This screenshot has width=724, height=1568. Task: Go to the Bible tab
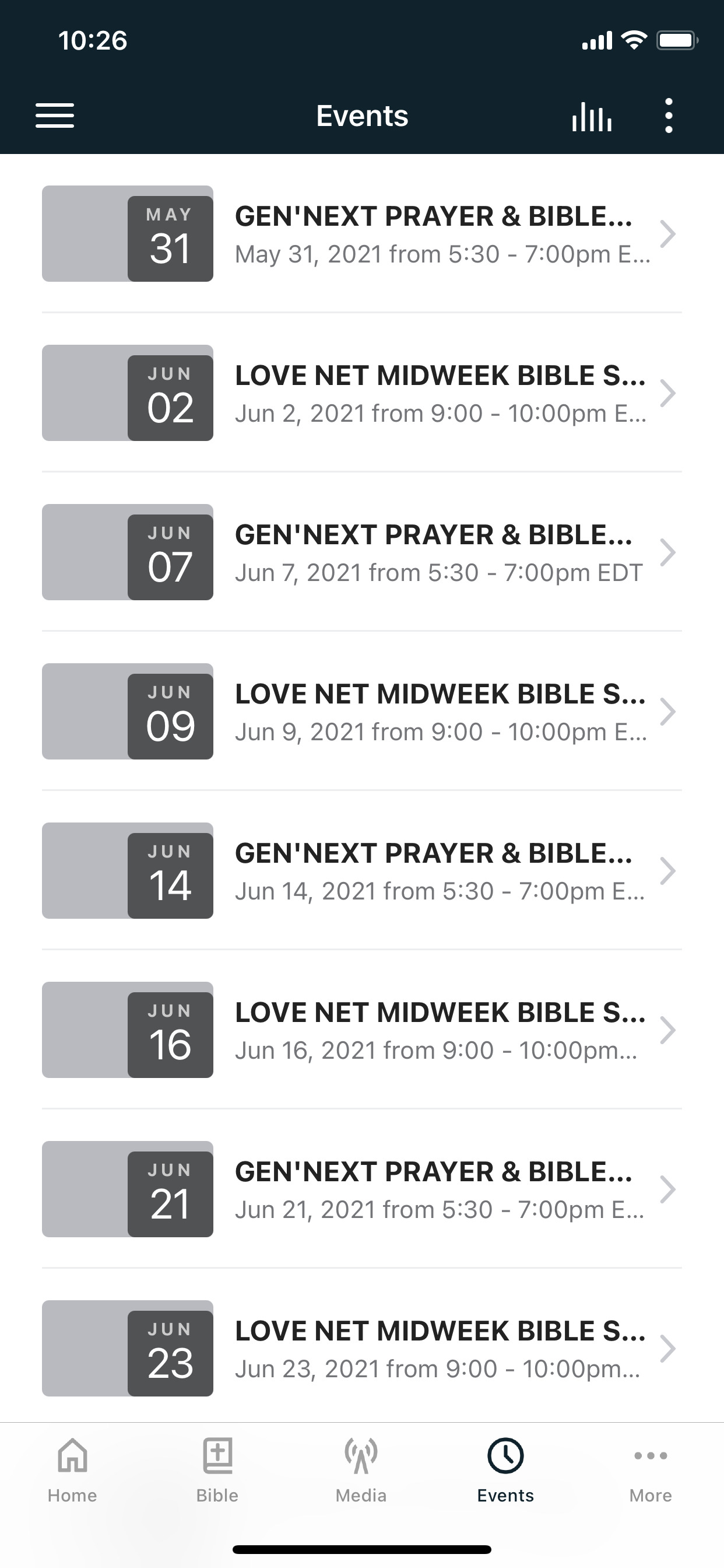217,1471
